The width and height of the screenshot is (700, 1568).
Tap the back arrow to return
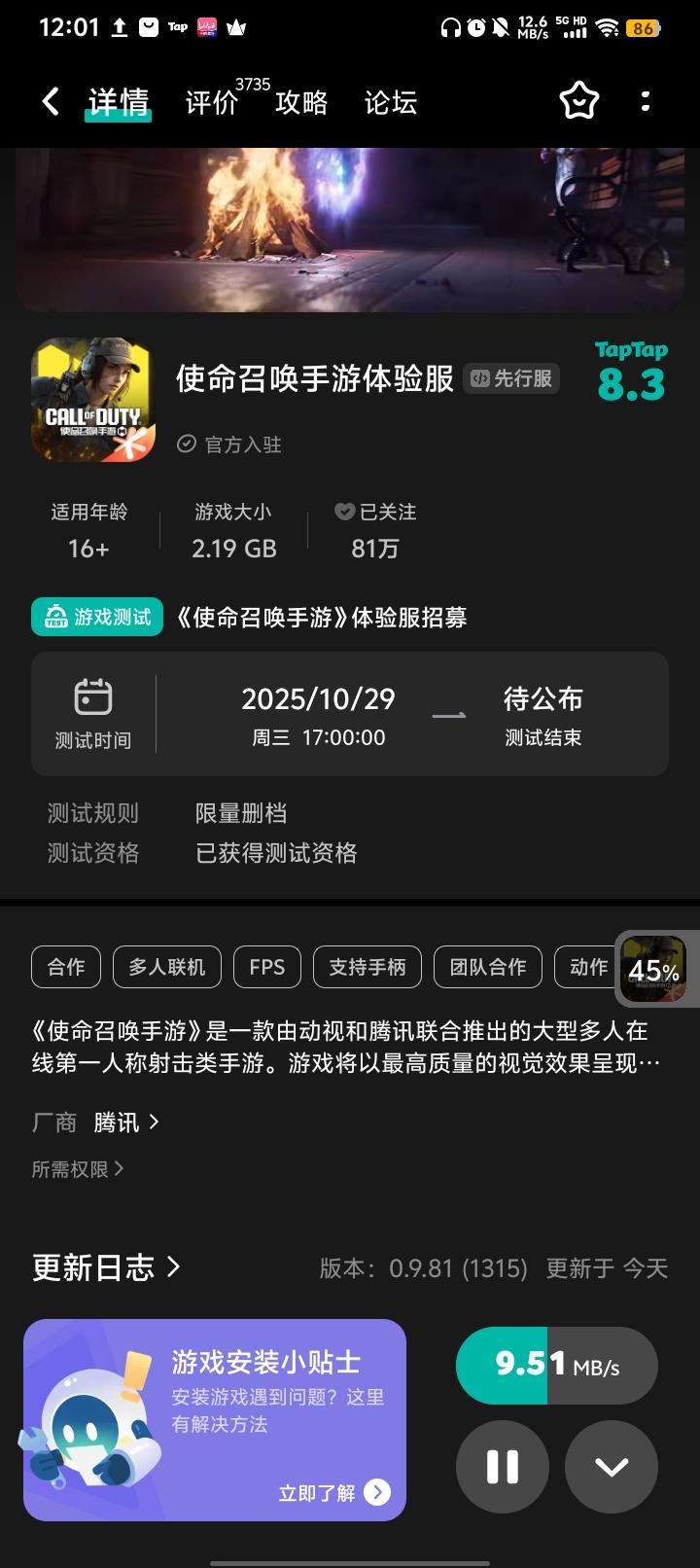(50, 101)
